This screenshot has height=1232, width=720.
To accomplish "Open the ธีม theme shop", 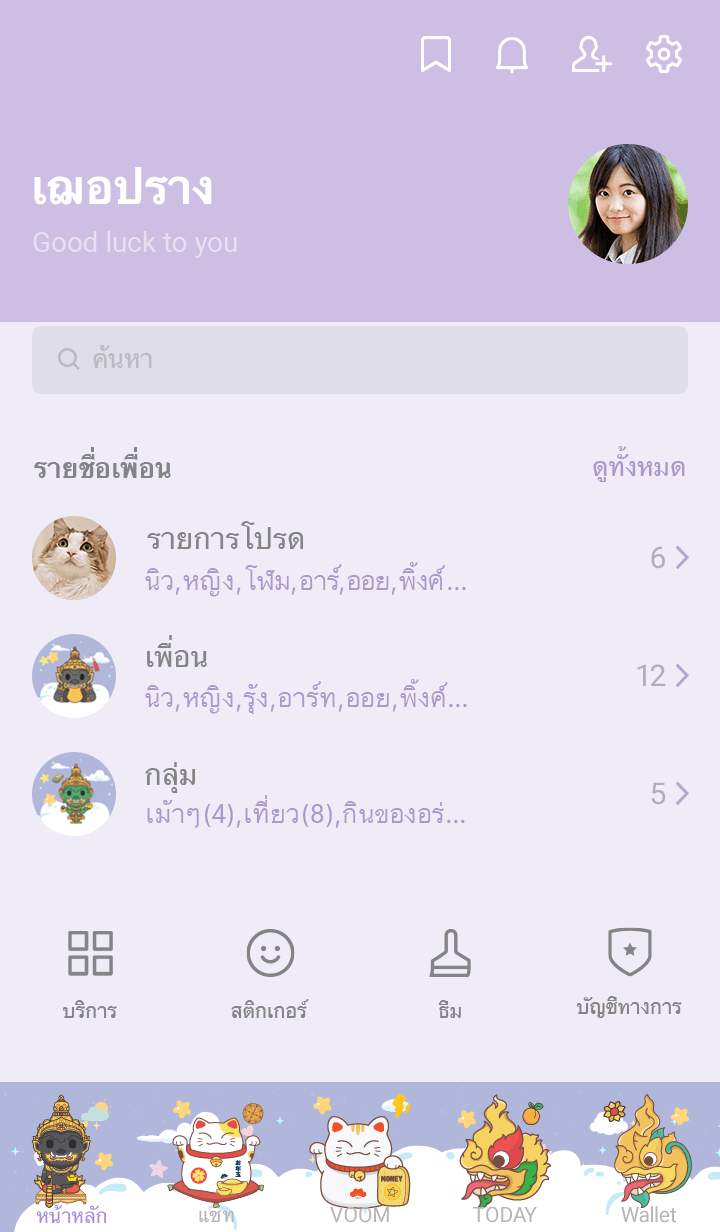I will click(x=450, y=972).
